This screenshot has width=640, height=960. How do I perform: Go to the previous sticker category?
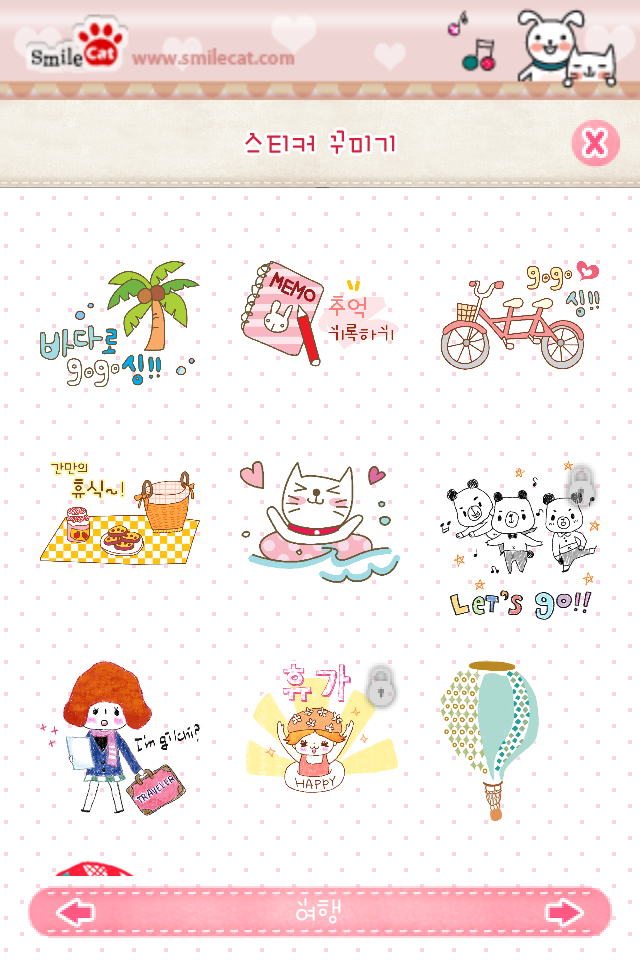click(x=76, y=912)
